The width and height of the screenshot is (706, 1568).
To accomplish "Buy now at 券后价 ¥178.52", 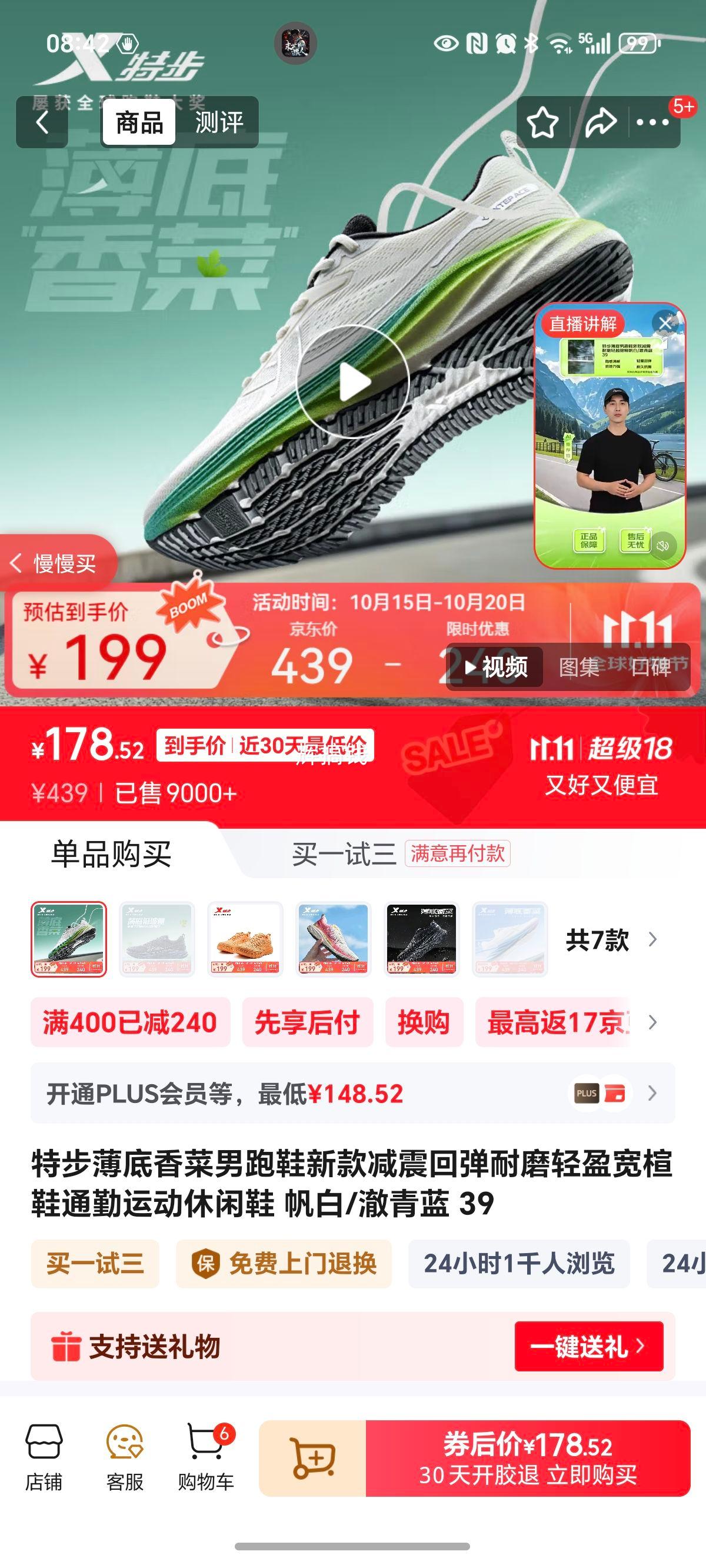I will (527, 1458).
